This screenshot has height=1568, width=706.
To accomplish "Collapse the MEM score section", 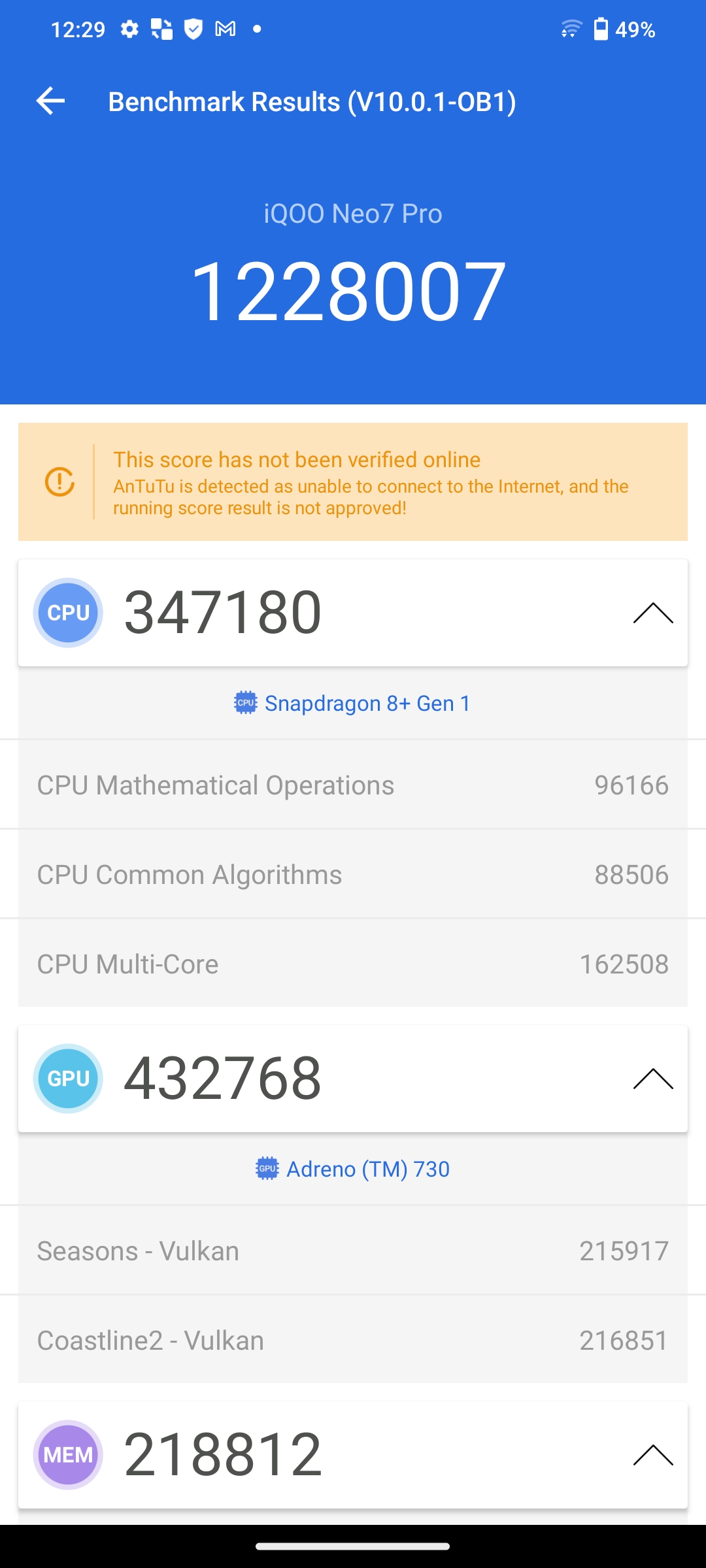I will 652,1455.
